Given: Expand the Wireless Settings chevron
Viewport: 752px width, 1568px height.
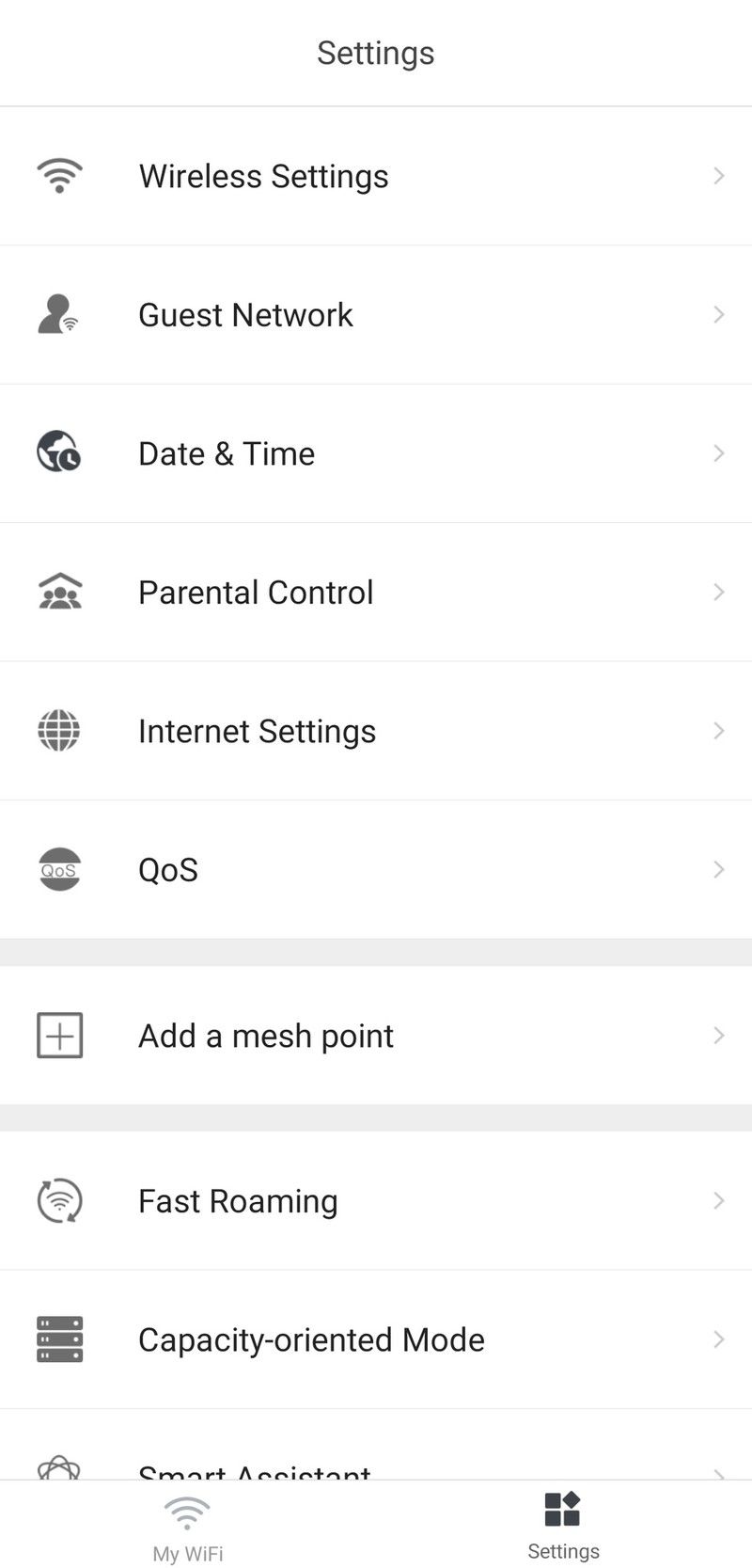Looking at the screenshot, I should [719, 175].
